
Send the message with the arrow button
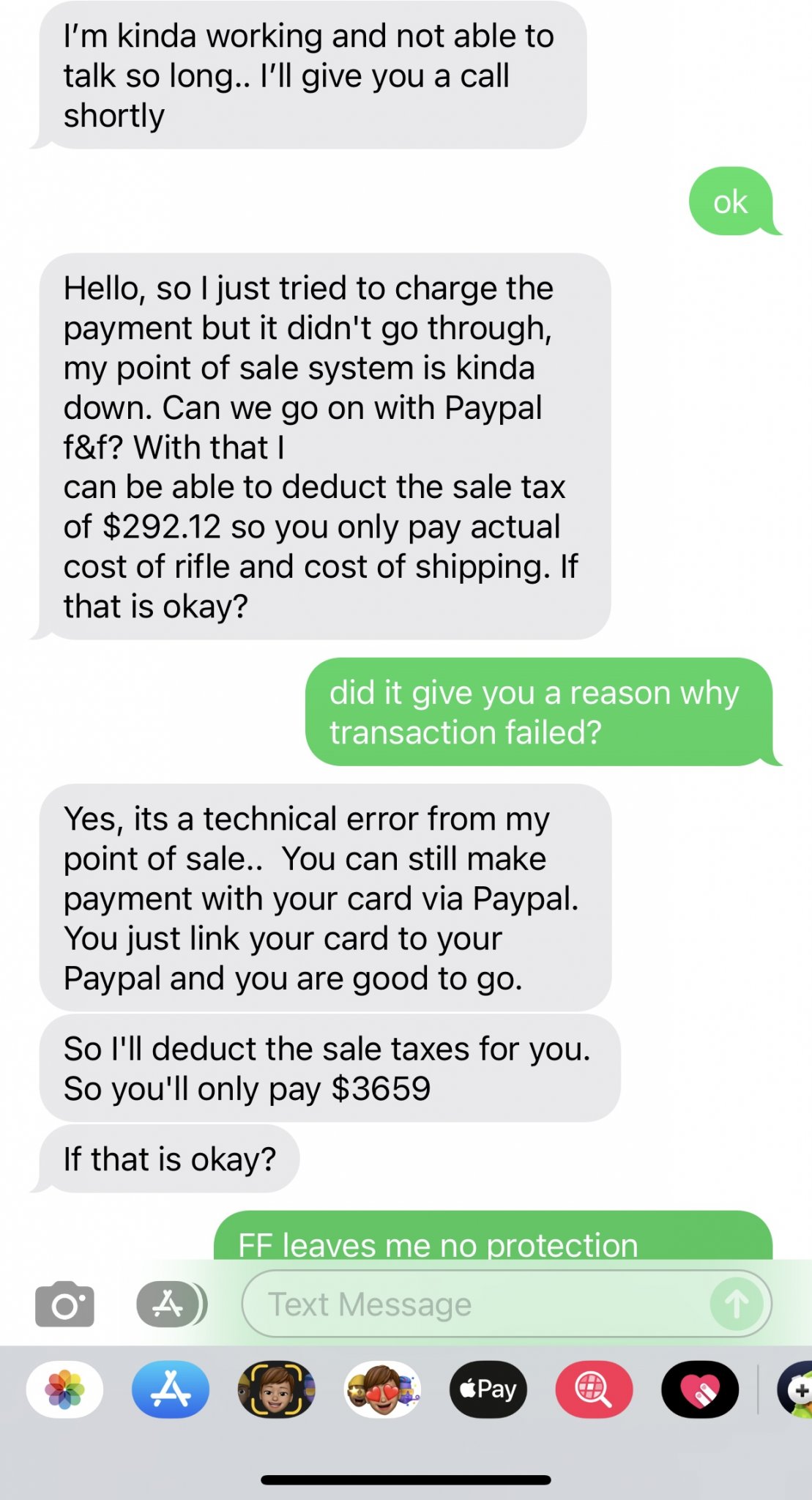736,1304
